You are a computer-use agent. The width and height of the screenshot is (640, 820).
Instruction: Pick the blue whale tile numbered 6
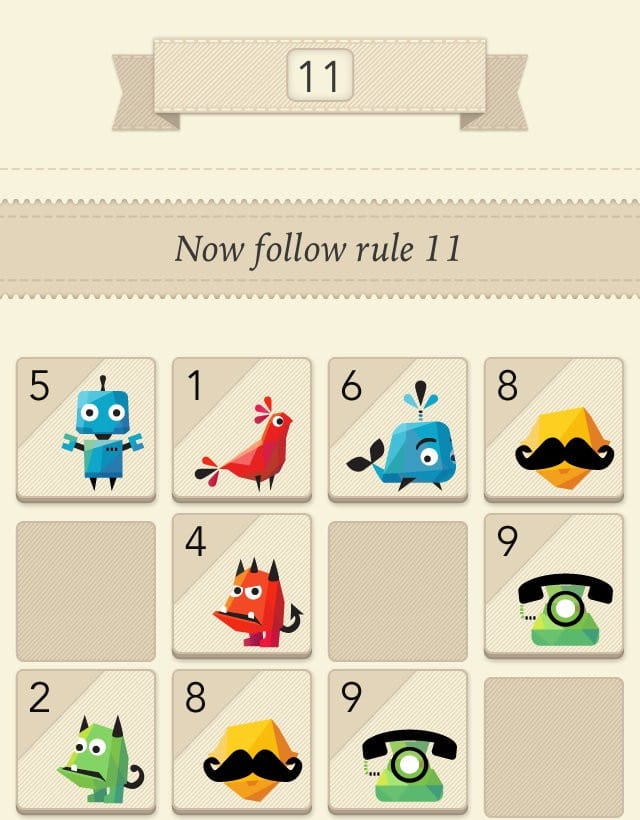point(398,427)
